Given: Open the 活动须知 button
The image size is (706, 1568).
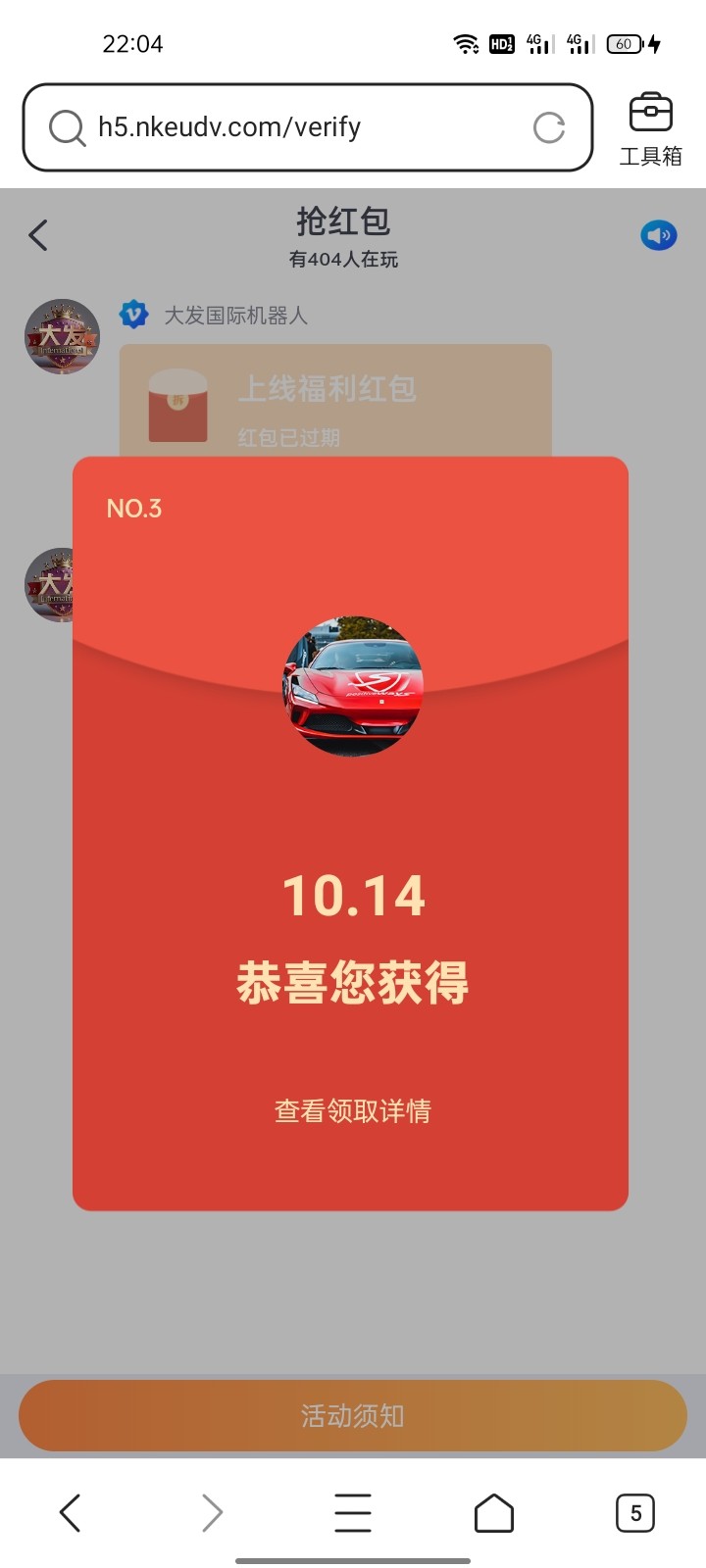Looking at the screenshot, I should (352, 1415).
